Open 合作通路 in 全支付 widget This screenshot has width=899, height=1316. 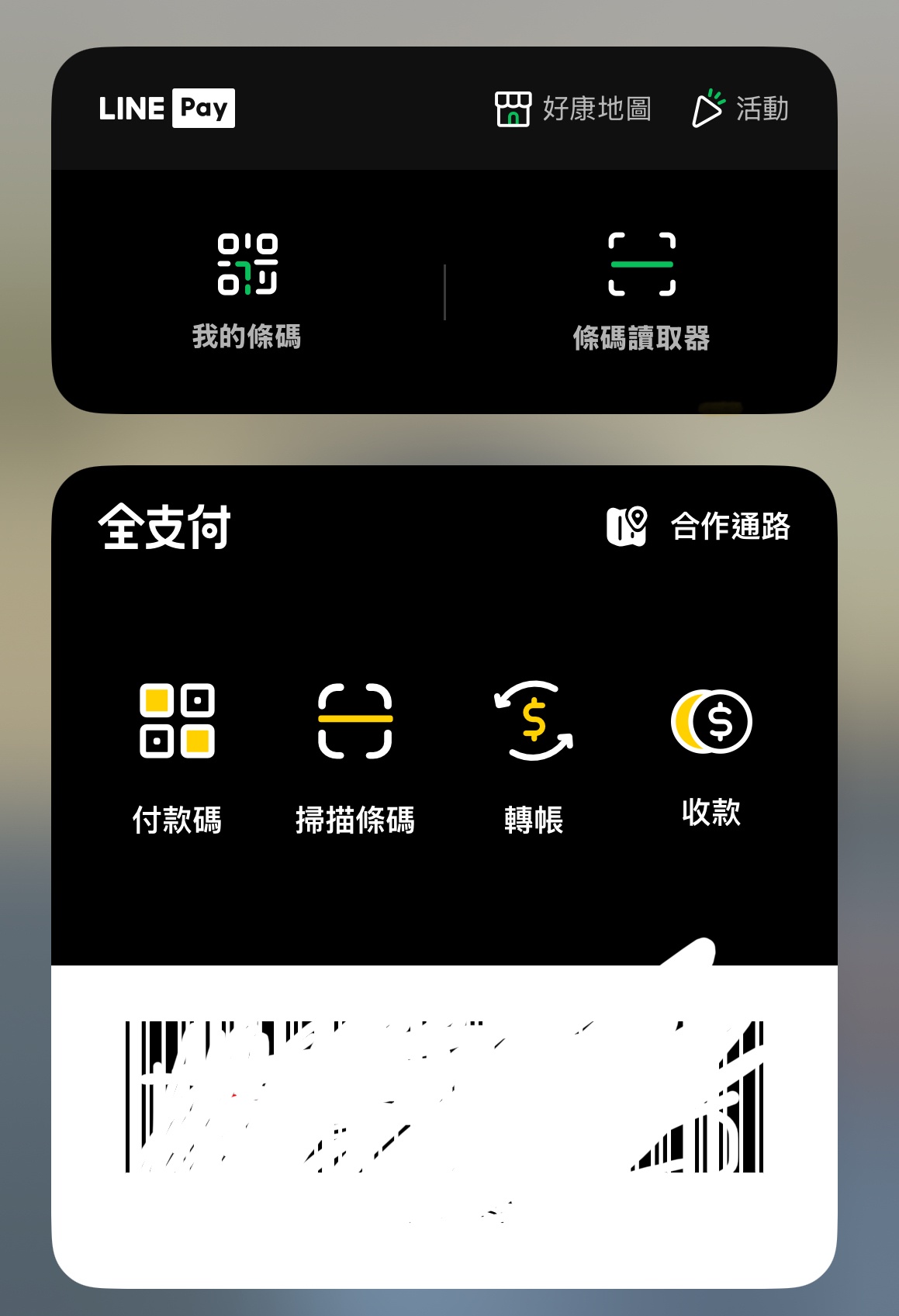[698, 527]
